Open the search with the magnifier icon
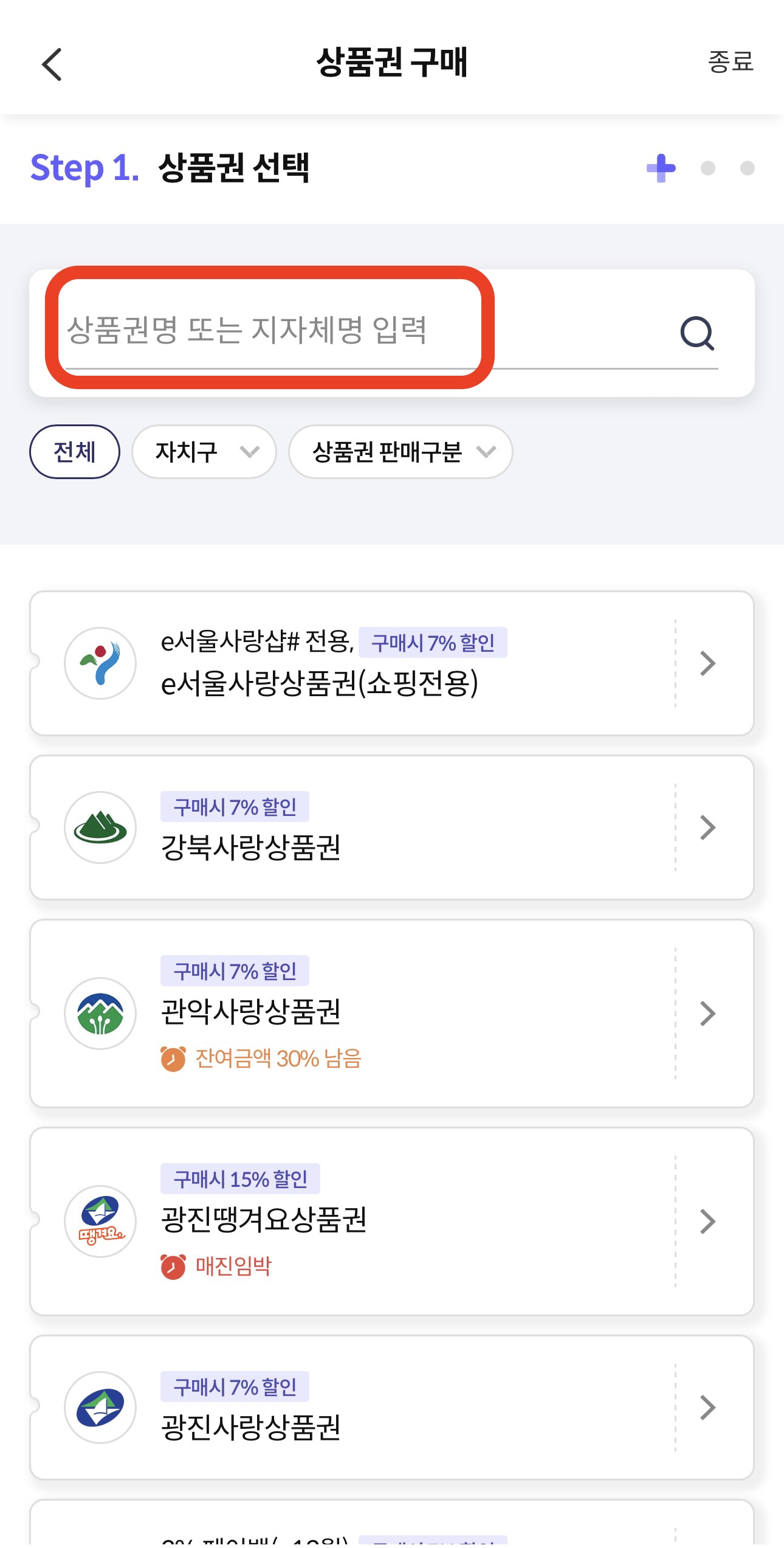Screen dimensions: 784x1548 (x=698, y=331)
